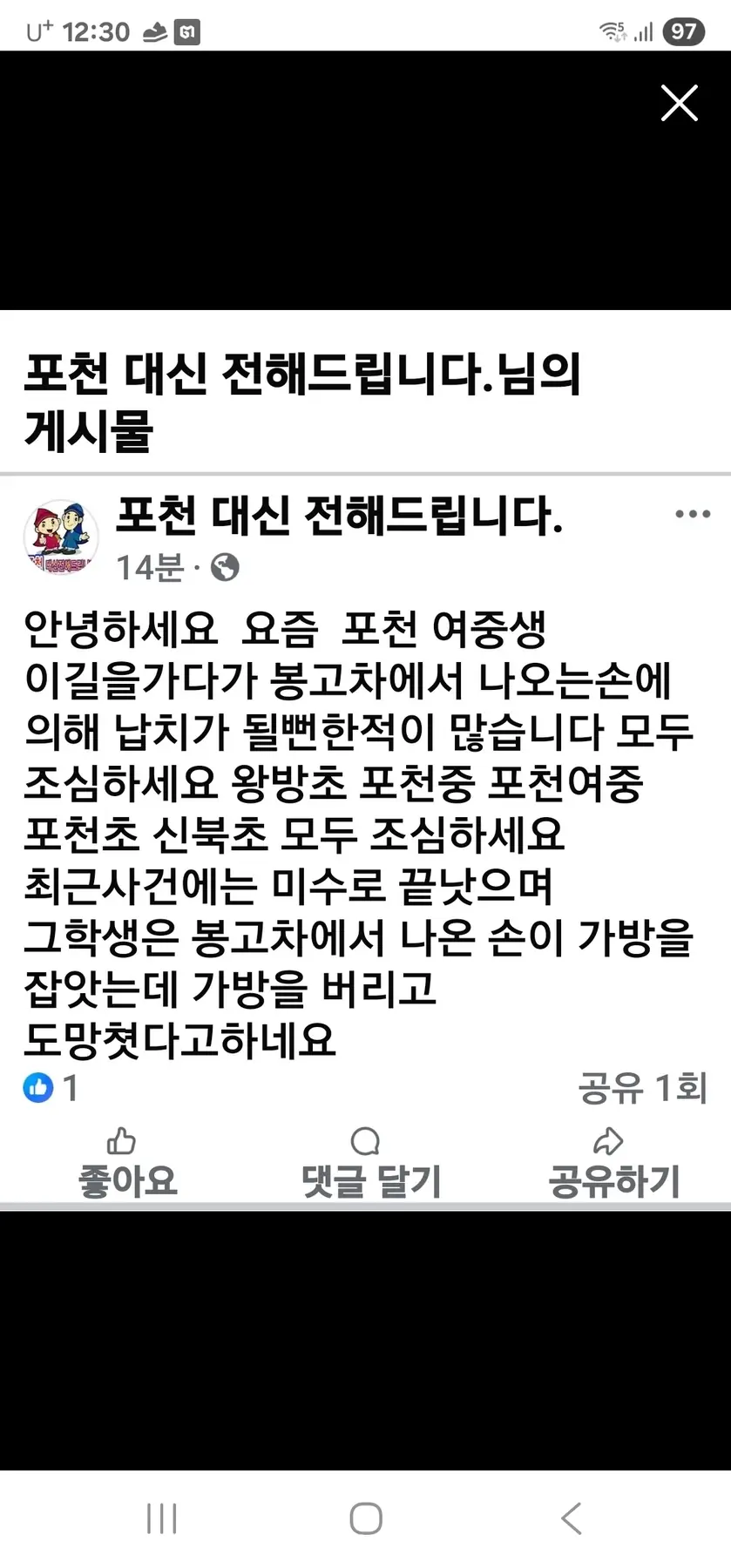View who reacted to the post
The height and width of the screenshot is (1568, 731).
point(51,1087)
